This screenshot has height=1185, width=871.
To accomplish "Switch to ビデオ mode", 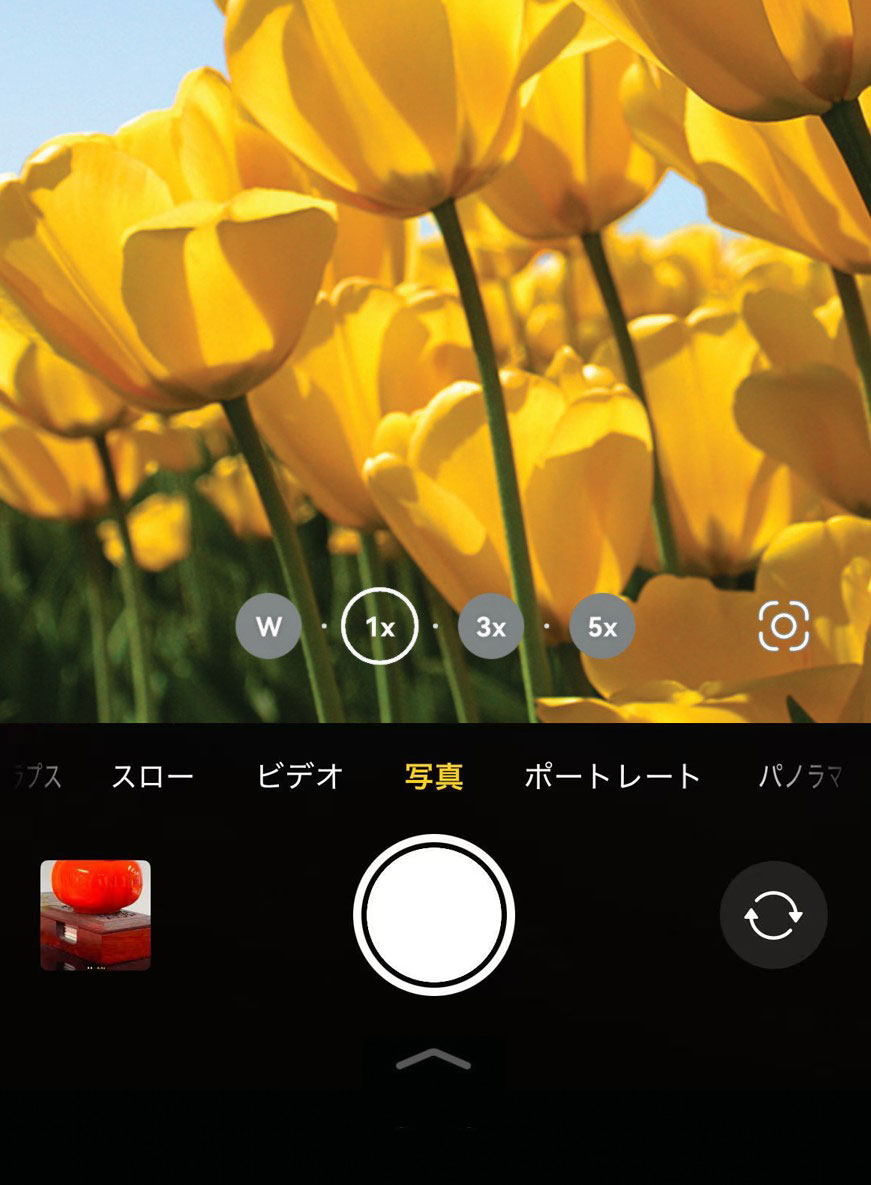I will (300, 776).
